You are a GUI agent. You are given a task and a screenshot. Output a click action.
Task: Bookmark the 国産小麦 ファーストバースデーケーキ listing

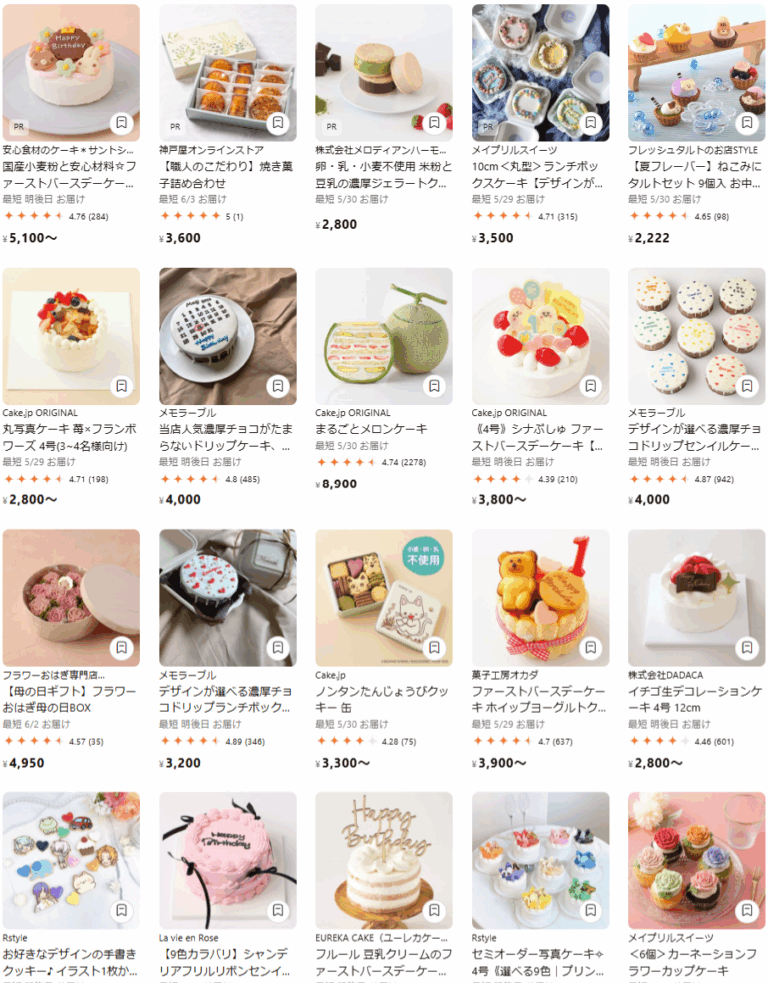[x=121, y=123]
